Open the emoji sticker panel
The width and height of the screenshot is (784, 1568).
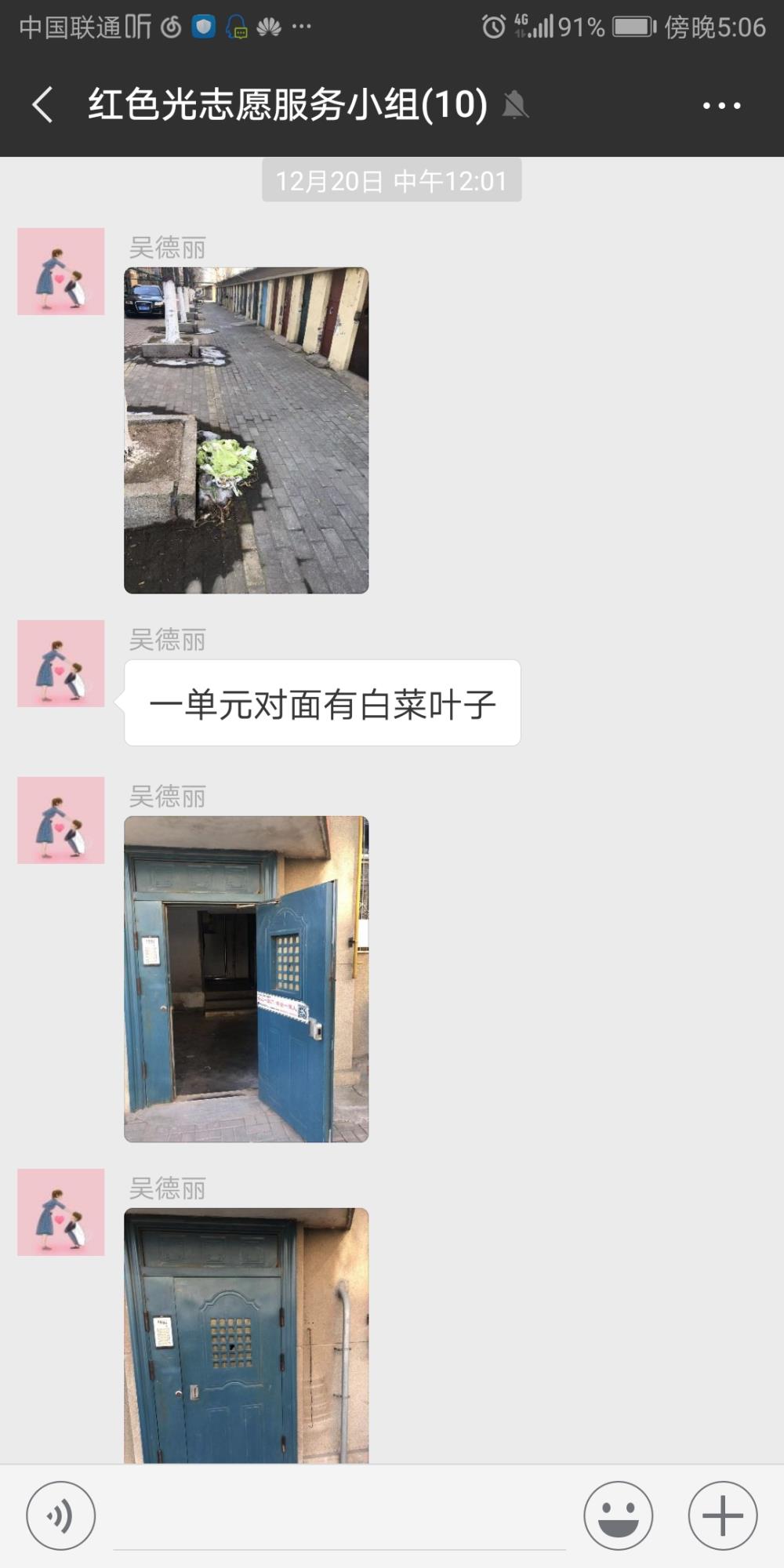(618, 1515)
